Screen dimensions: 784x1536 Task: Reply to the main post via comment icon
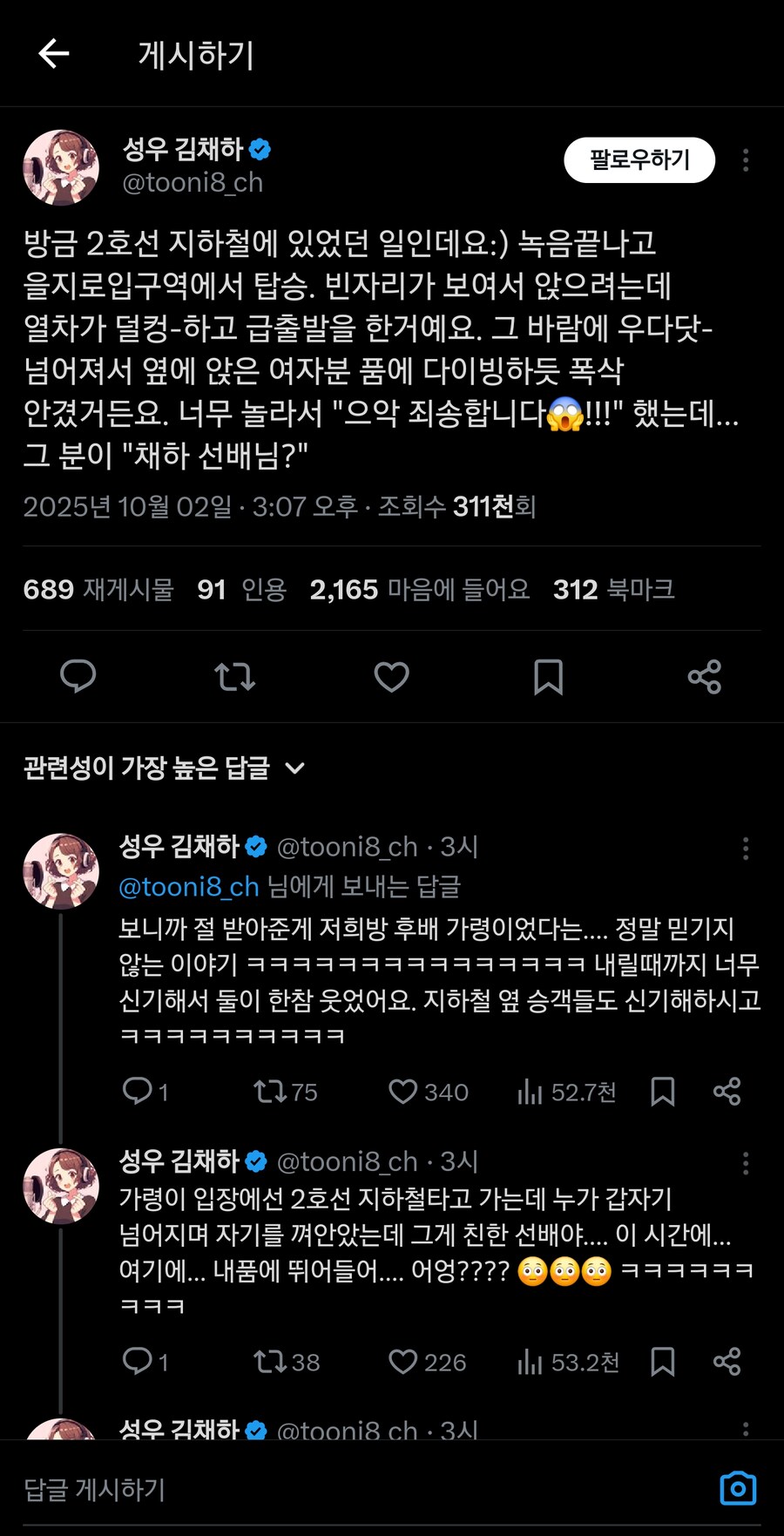pyautogui.click(x=78, y=676)
